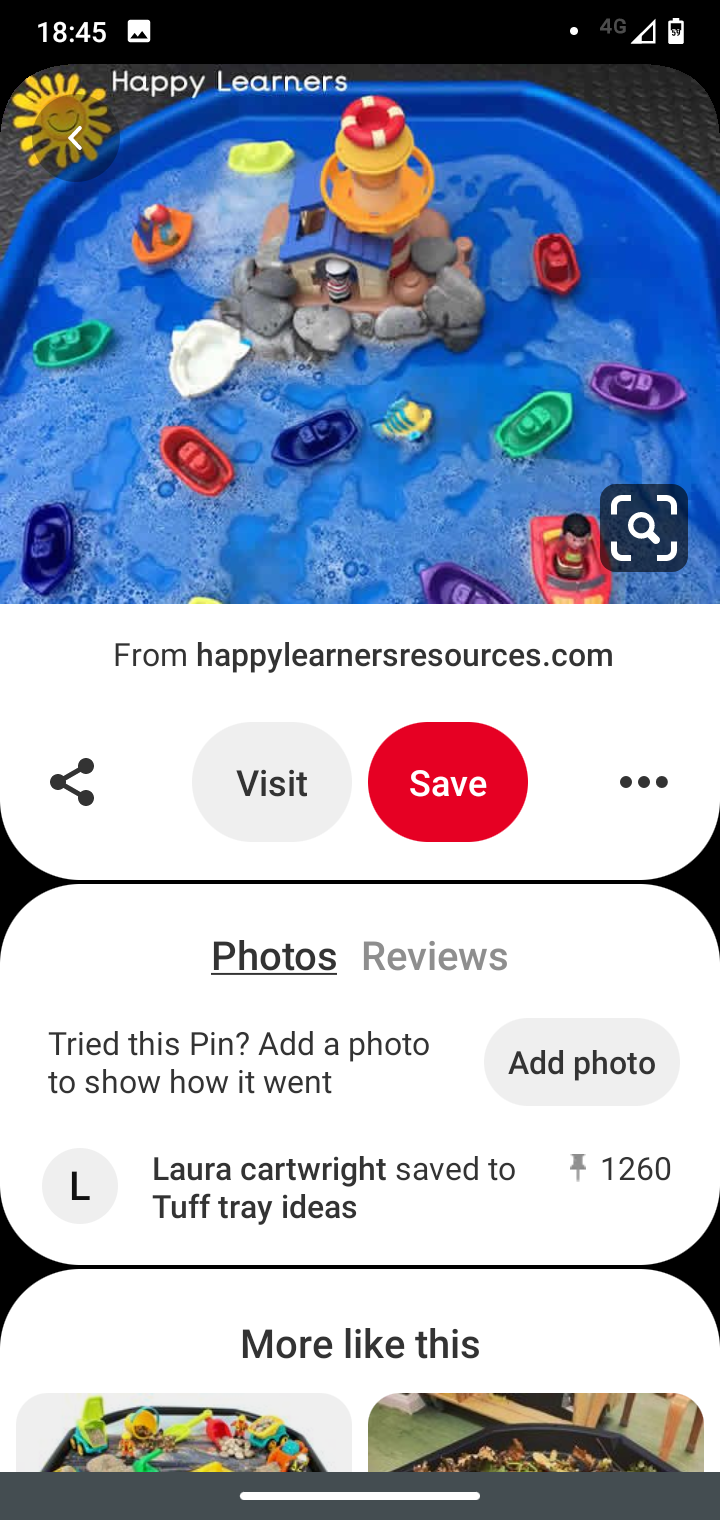Add a photo of your attempt
This screenshot has height=1520, width=720.
click(581, 1062)
